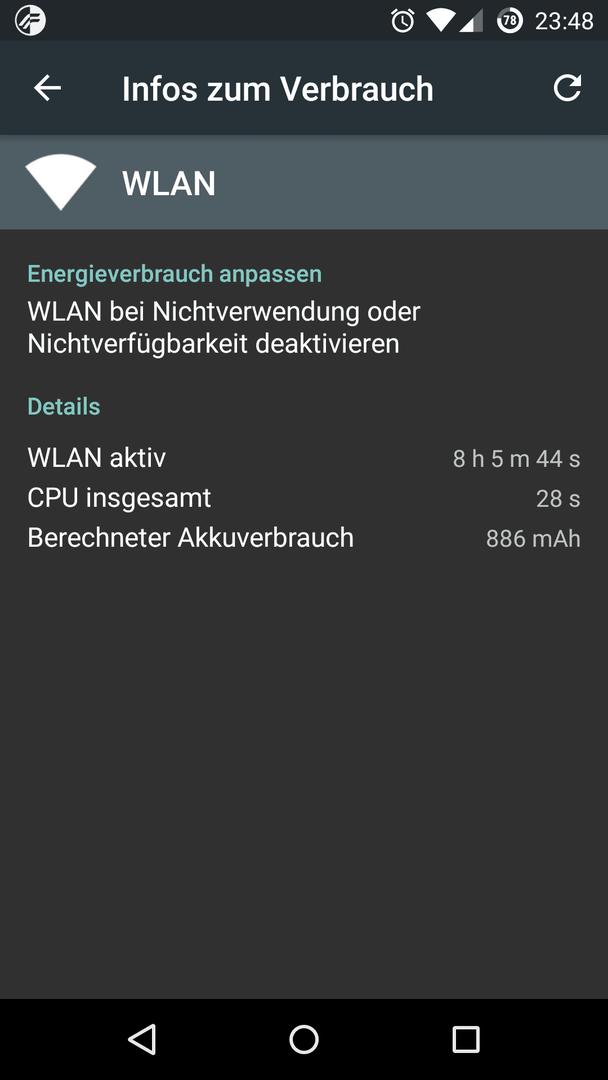
Task: Refresh the battery usage info
Action: coord(567,88)
